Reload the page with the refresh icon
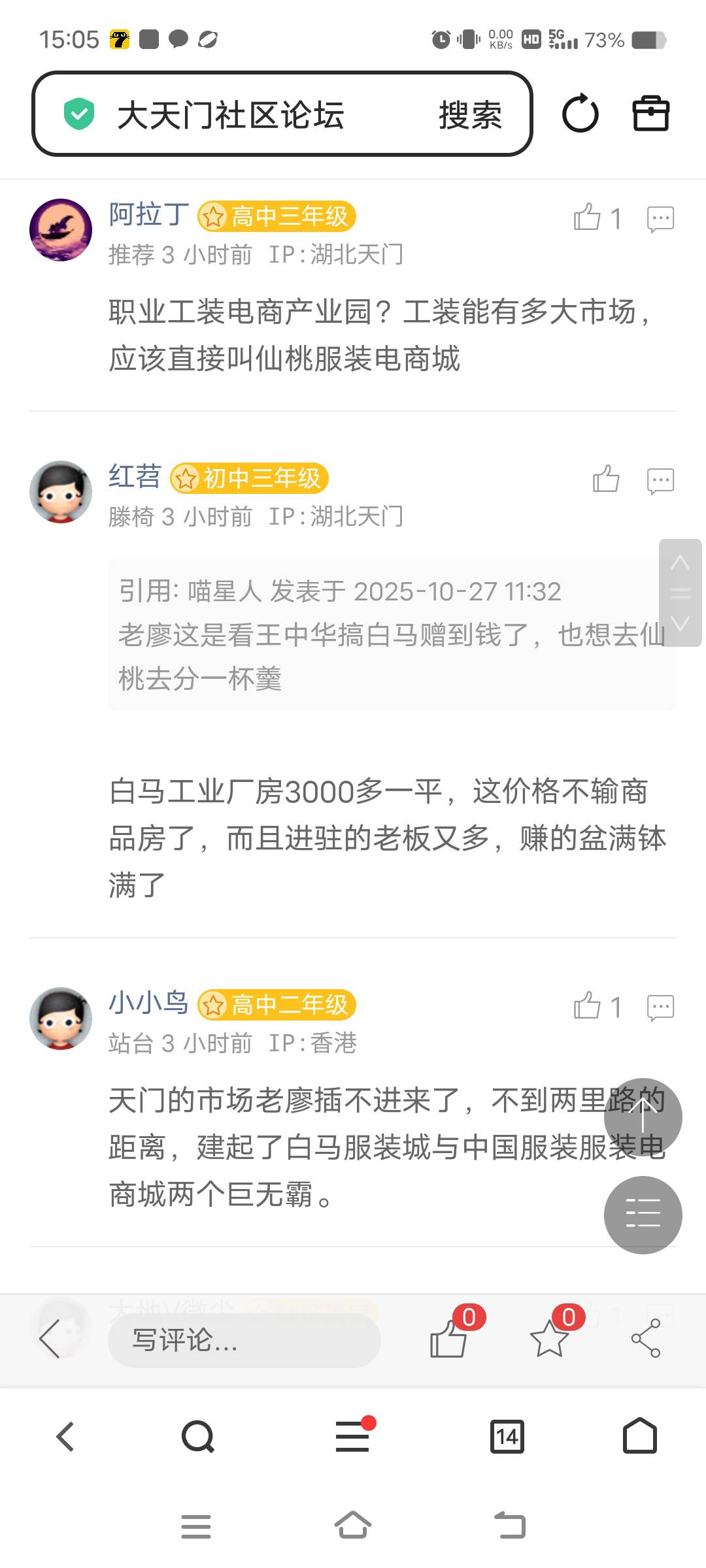706x1568 pixels. pyautogui.click(x=580, y=114)
